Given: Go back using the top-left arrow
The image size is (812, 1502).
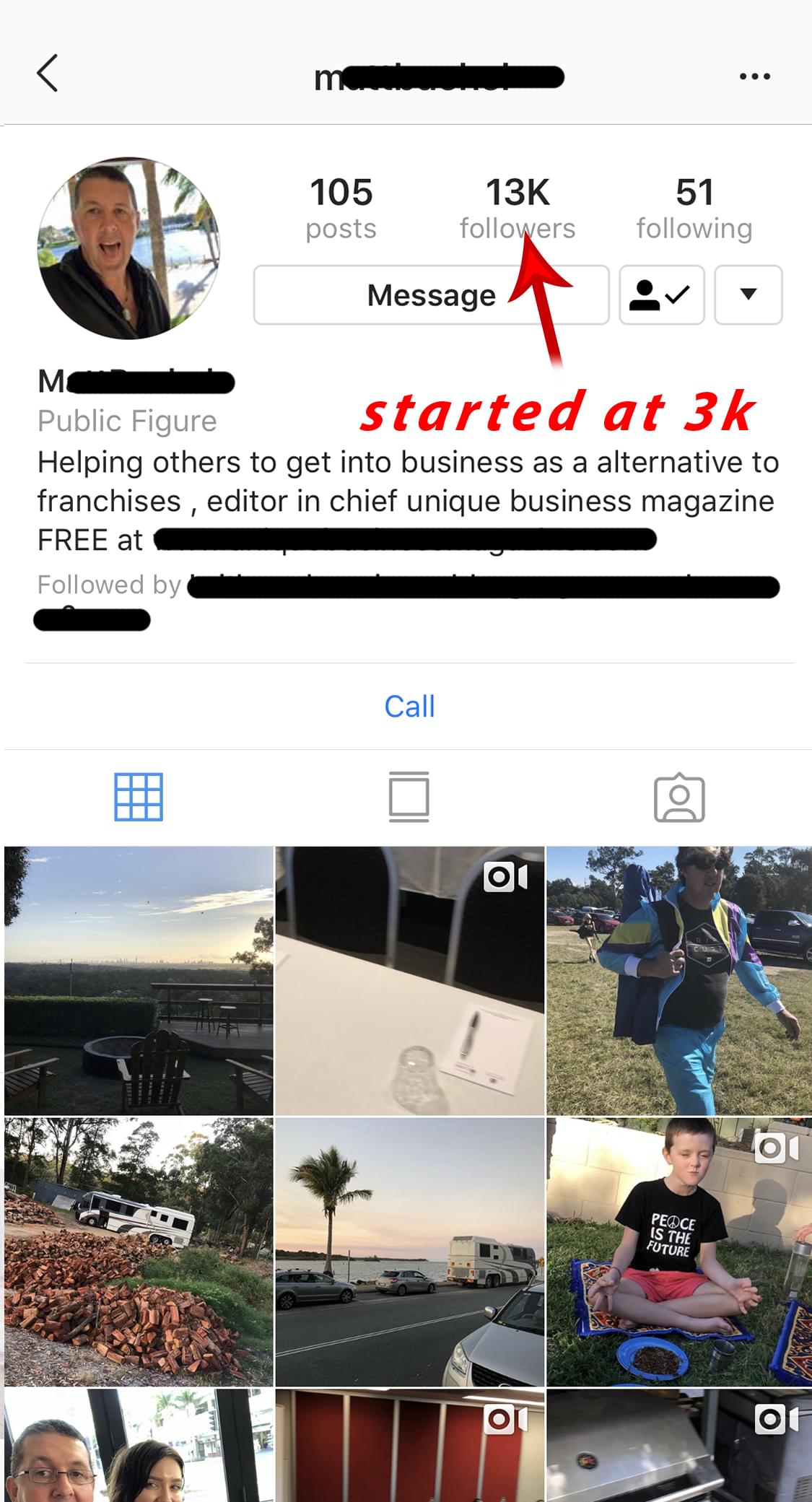Looking at the screenshot, I should click(48, 74).
